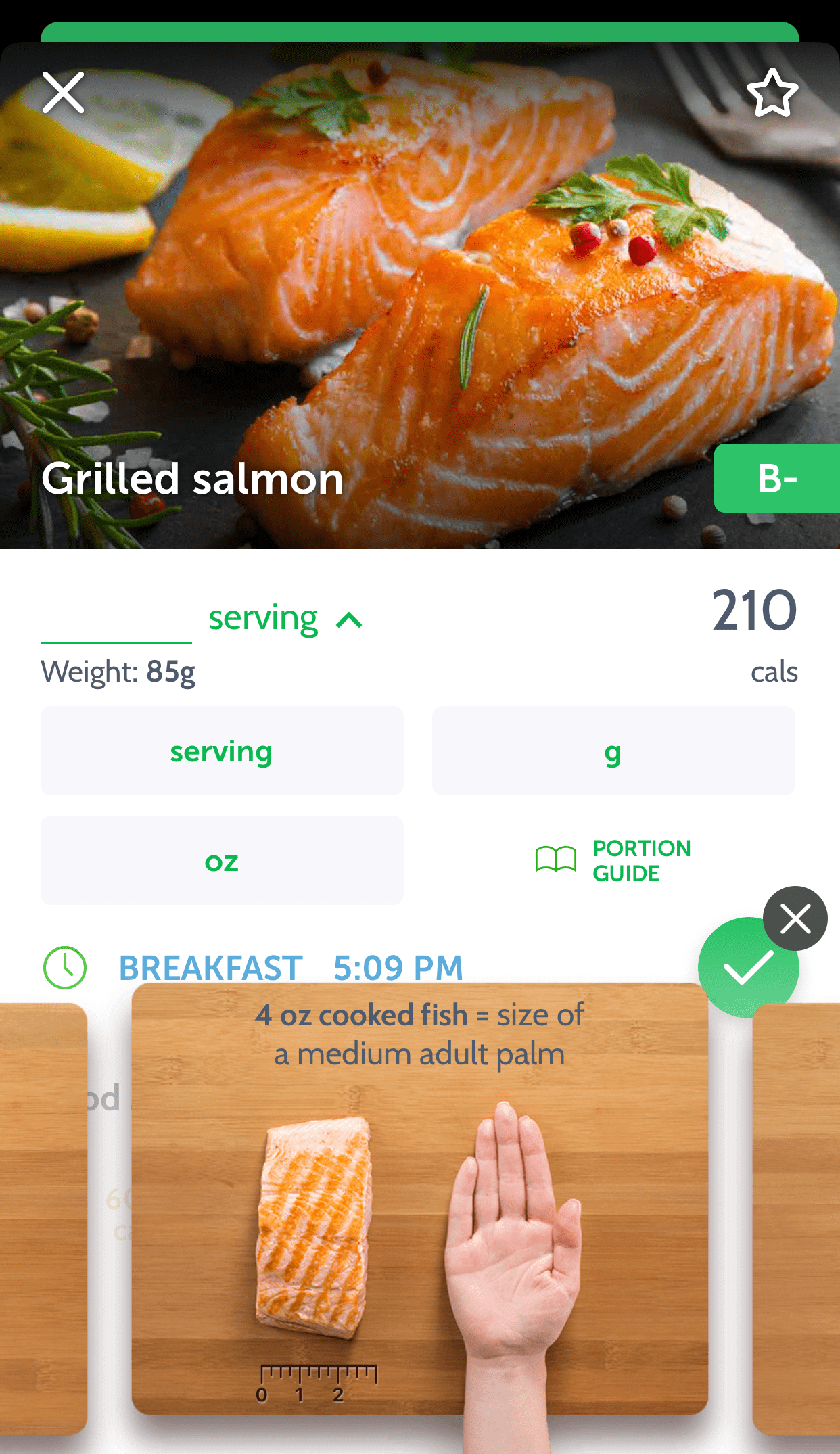Close the Grilled salmon detail screen
This screenshot has height=1454, width=840.
coord(64,93)
